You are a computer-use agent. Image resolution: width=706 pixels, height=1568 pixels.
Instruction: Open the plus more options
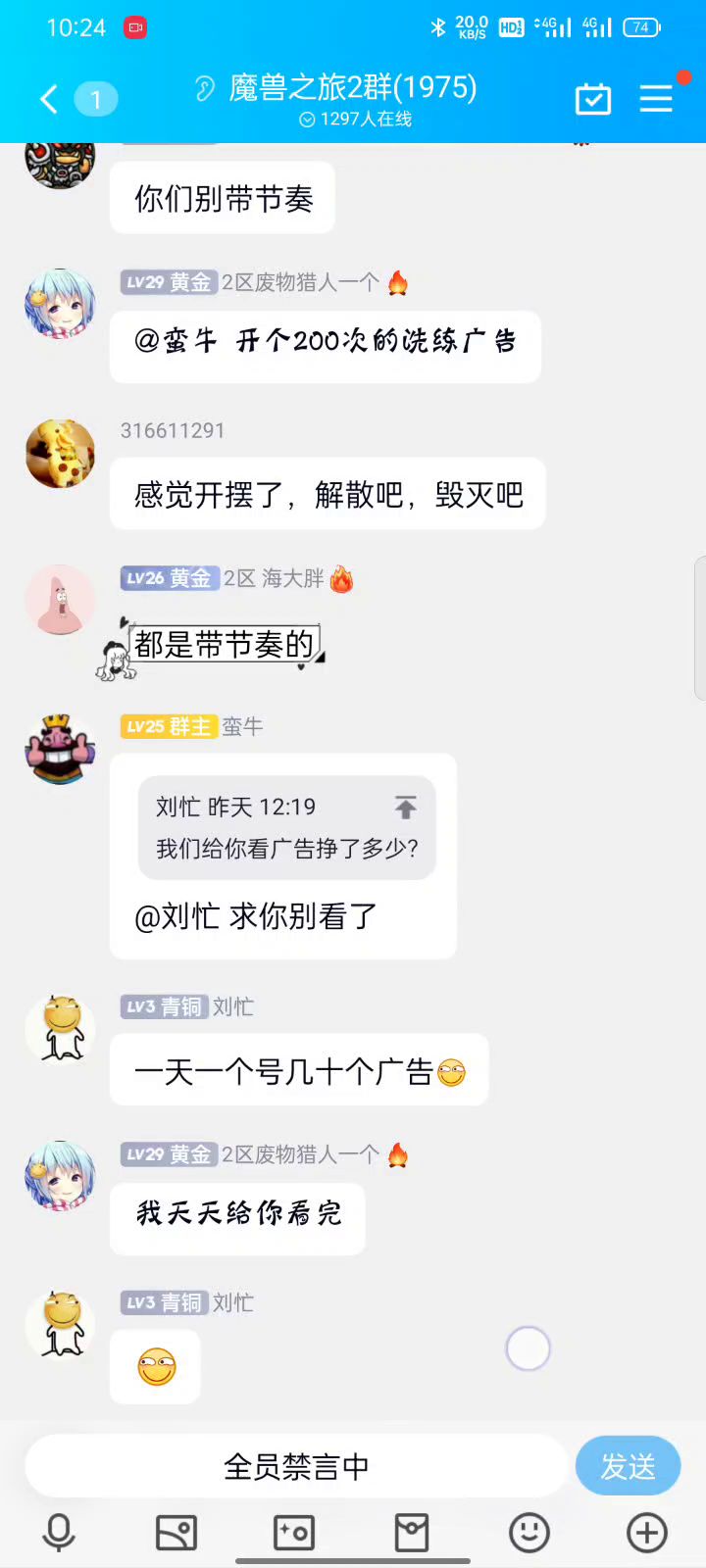pyautogui.click(x=647, y=1533)
